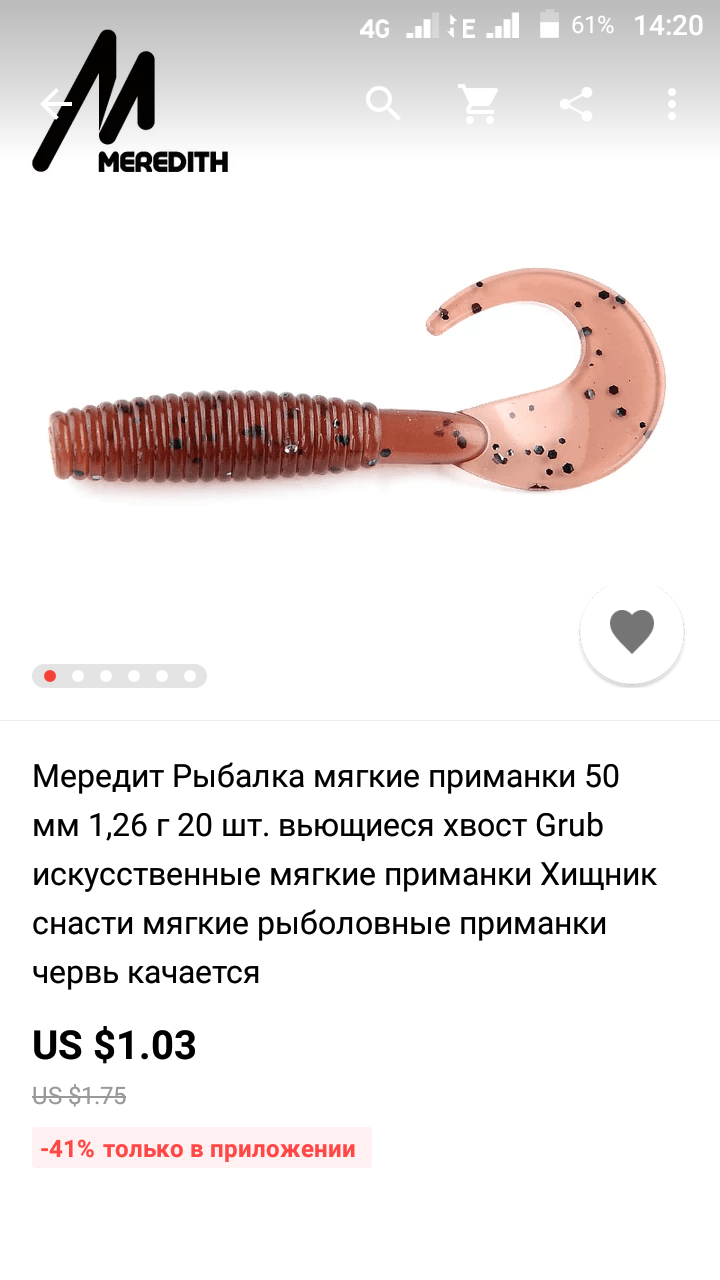Open the search icon
This screenshot has height=1280, width=720.
tap(383, 103)
